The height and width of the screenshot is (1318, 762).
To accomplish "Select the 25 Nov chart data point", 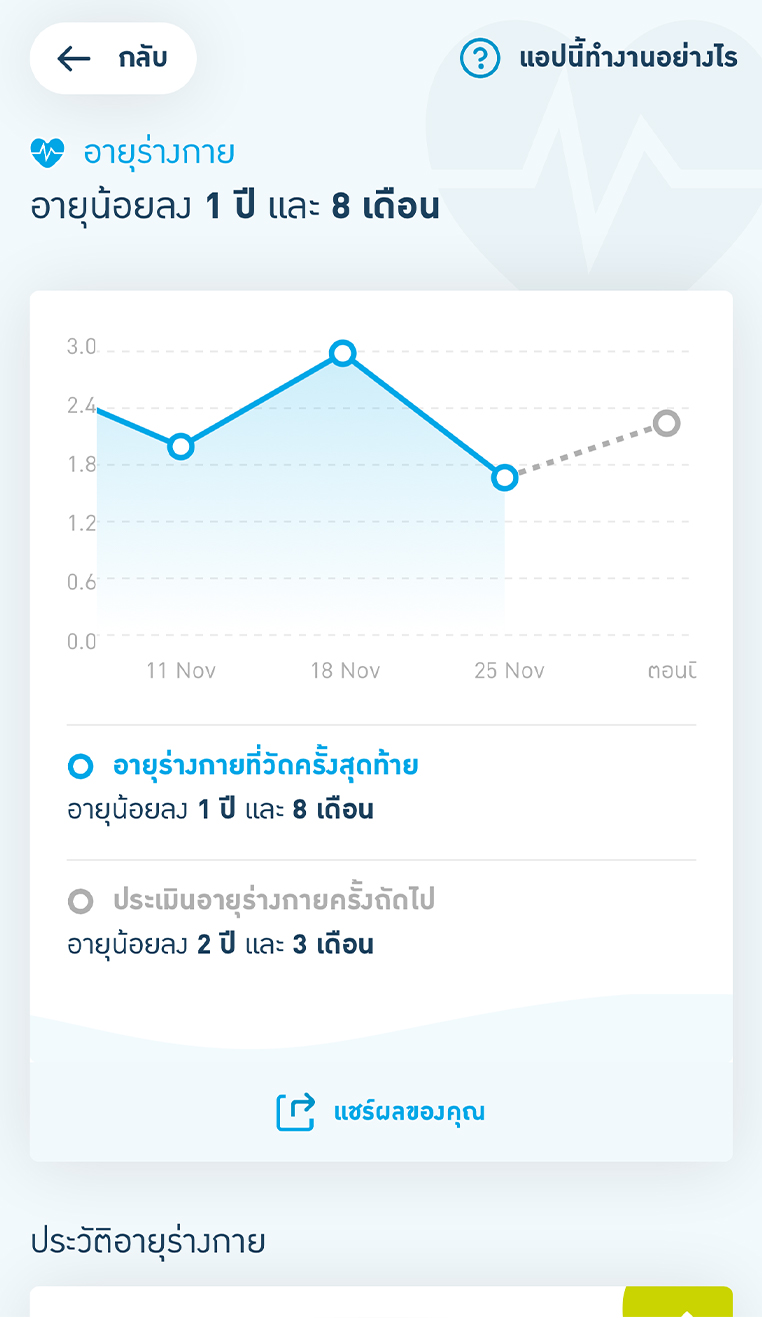I will [505, 478].
